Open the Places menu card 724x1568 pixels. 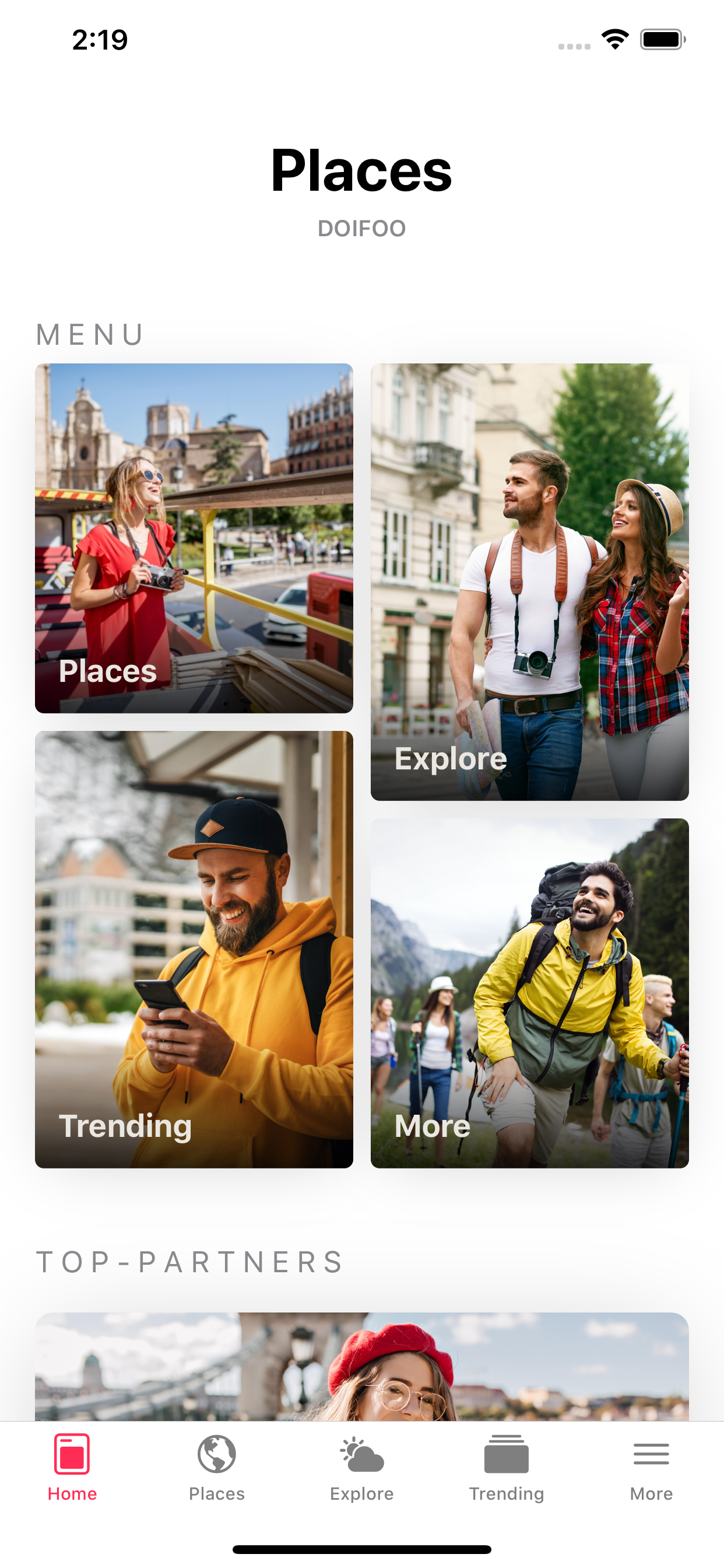point(194,538)
